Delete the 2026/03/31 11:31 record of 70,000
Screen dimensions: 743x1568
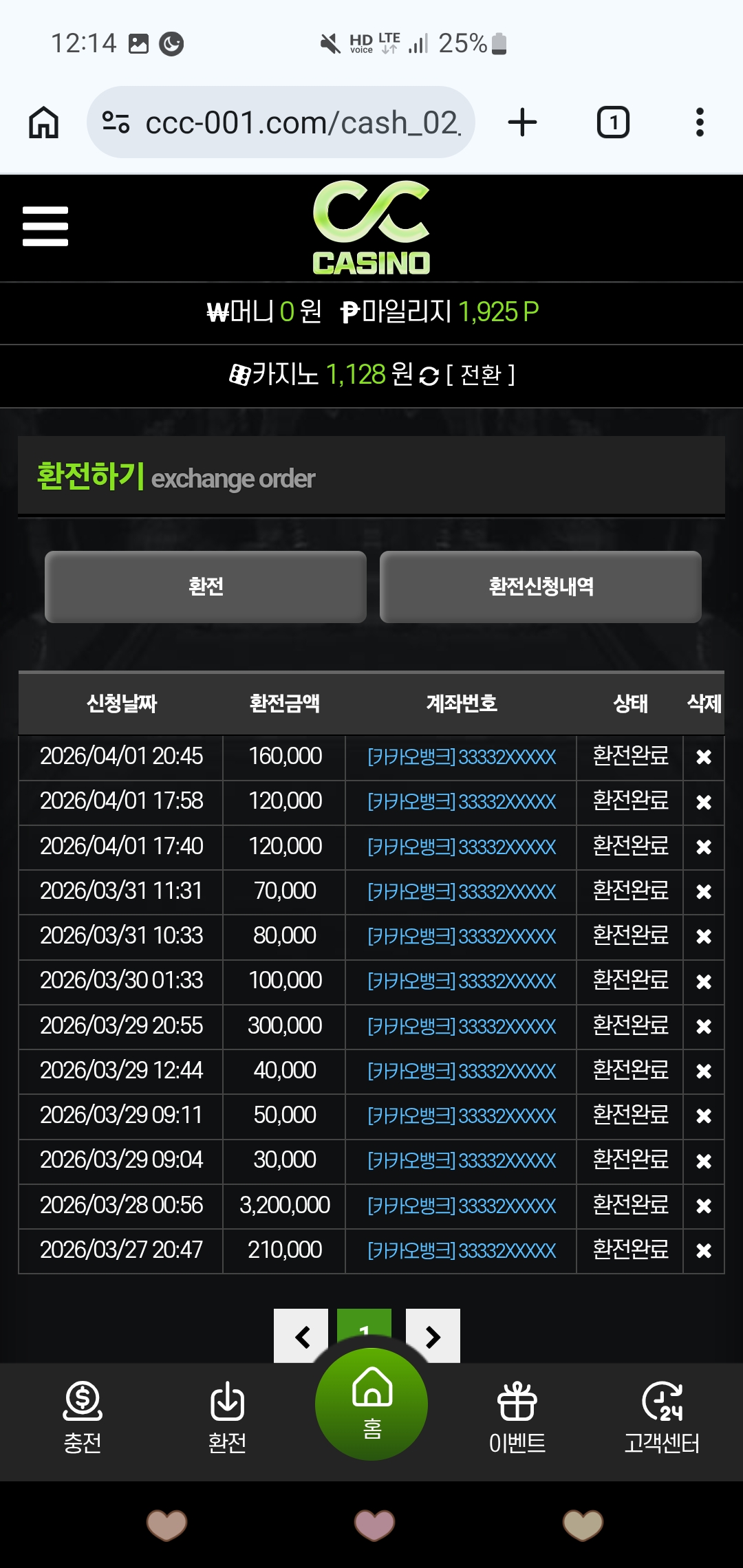[x=703, y=892]
